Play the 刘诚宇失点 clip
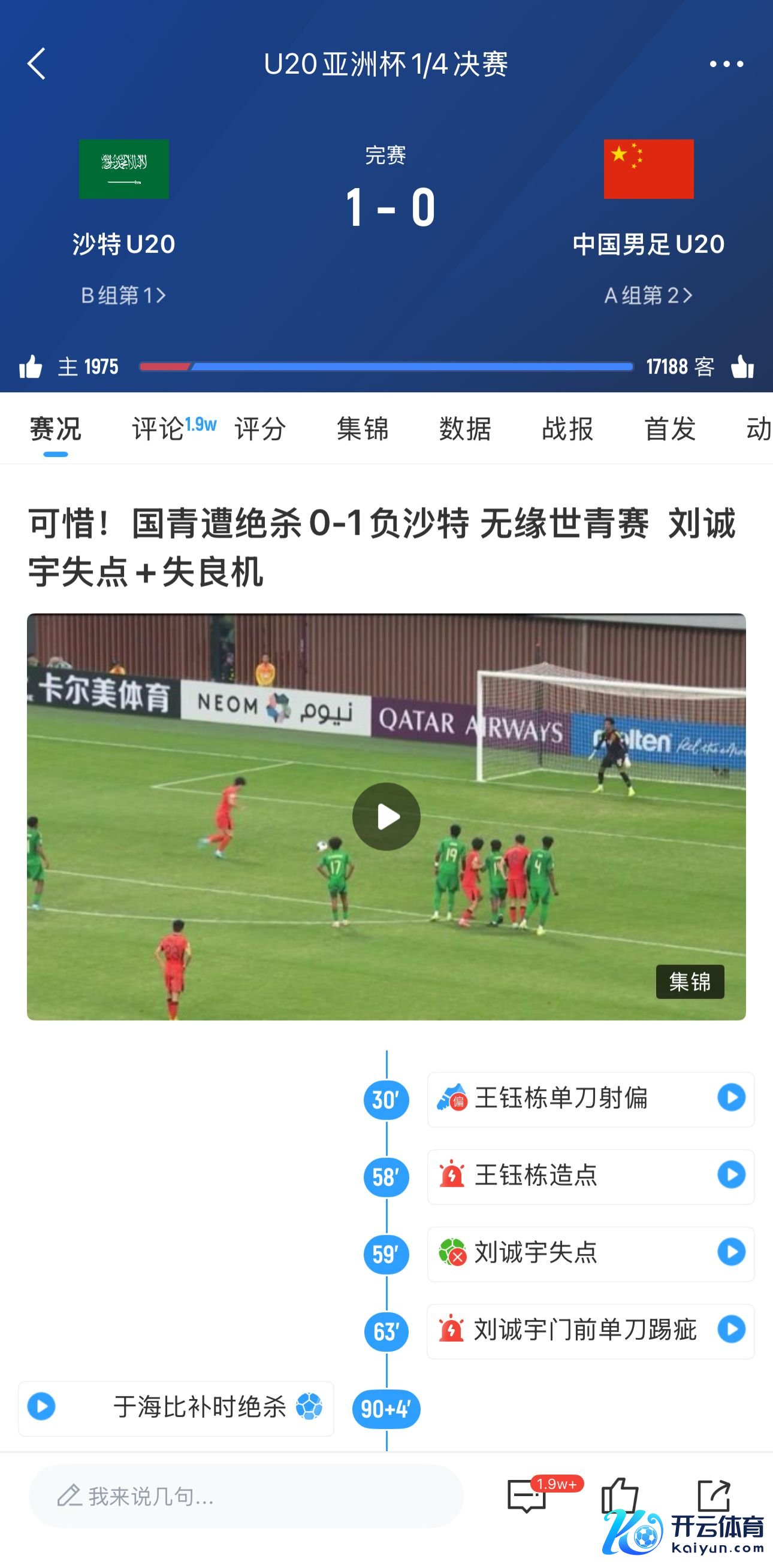 click(731, 1252)
